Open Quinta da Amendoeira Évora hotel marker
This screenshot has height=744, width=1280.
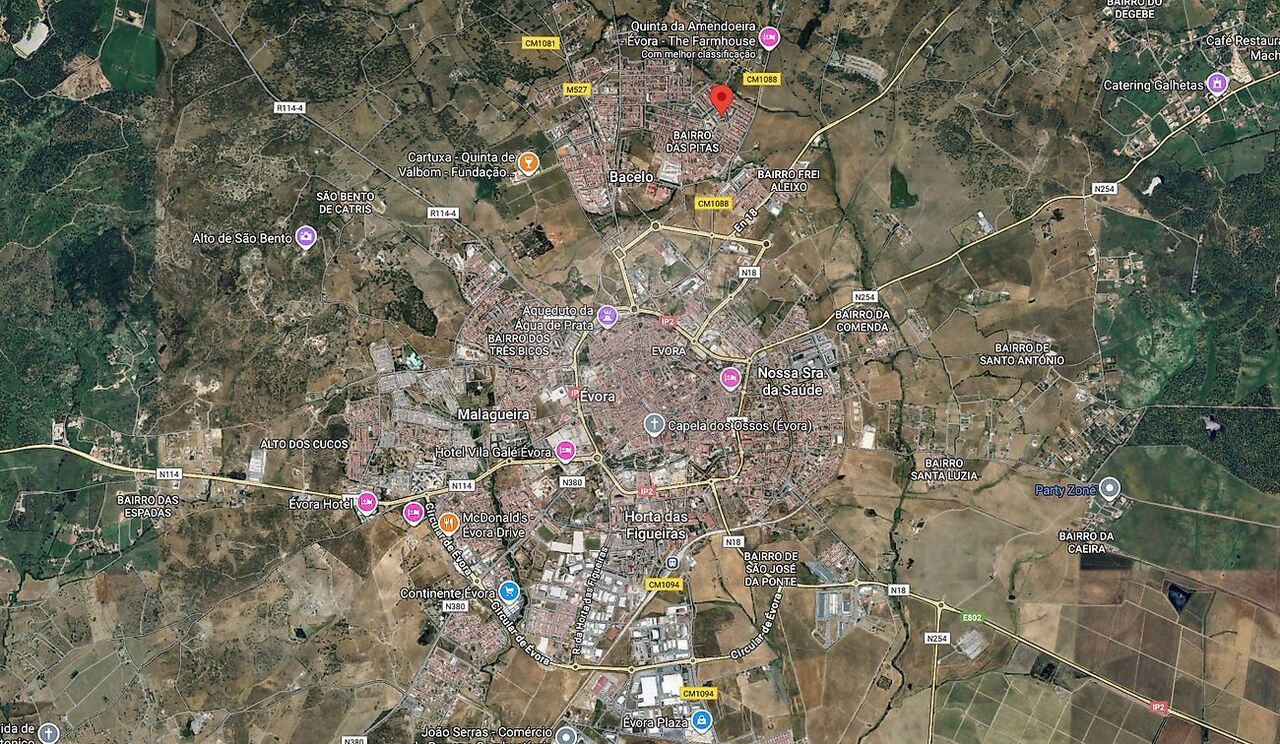(769, 38)
